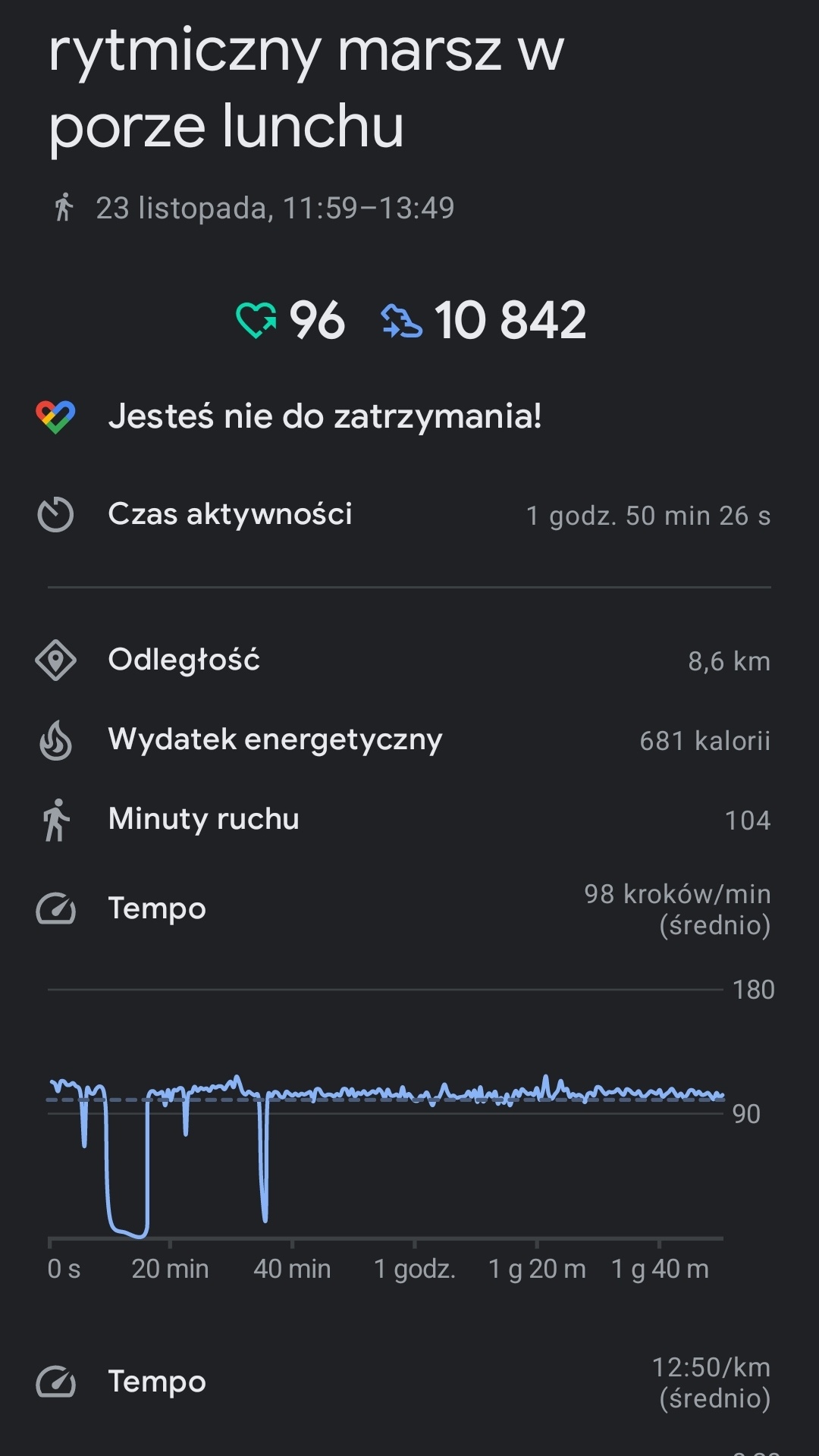Select the Wydatek energetyczny flame icon
The height and width of the screenshot is (1456, 819).
coord(55,740)
